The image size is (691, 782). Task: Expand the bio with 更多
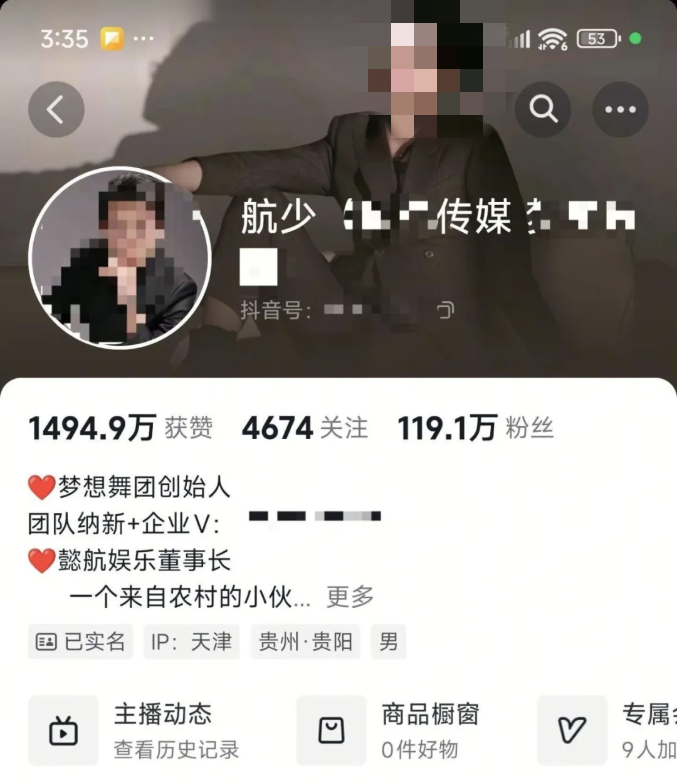(x=350, y=597)
